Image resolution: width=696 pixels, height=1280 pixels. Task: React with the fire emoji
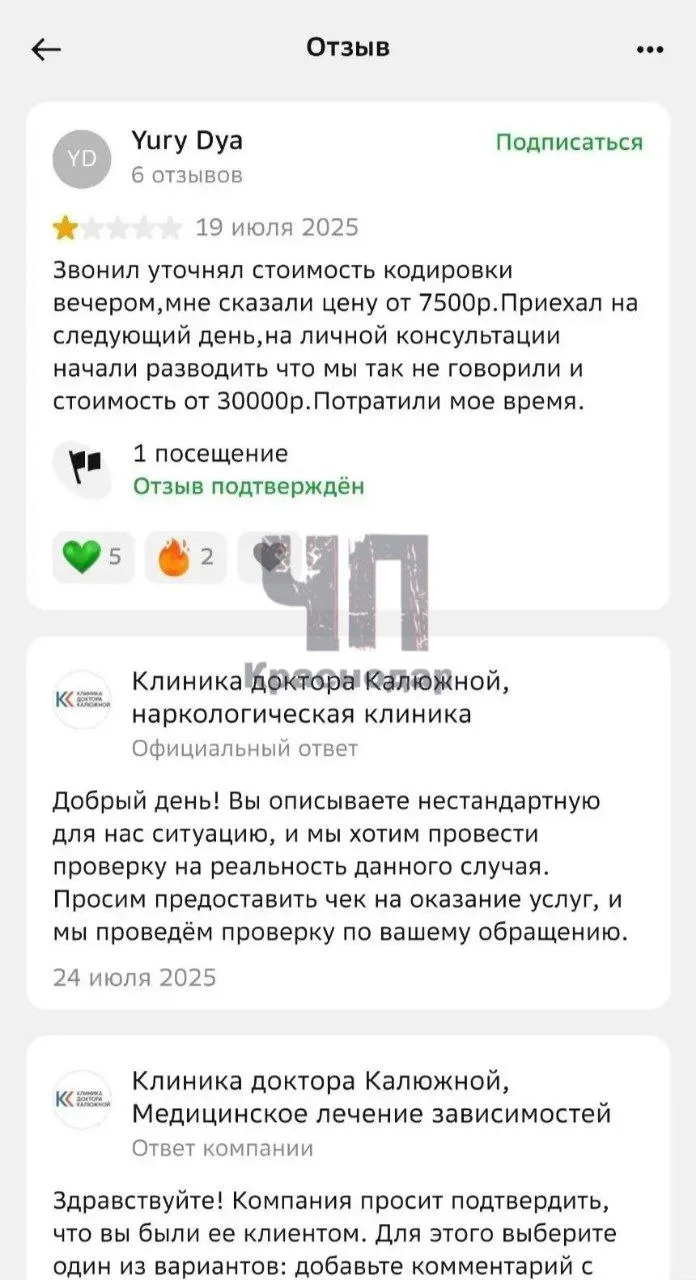(185, 557)
